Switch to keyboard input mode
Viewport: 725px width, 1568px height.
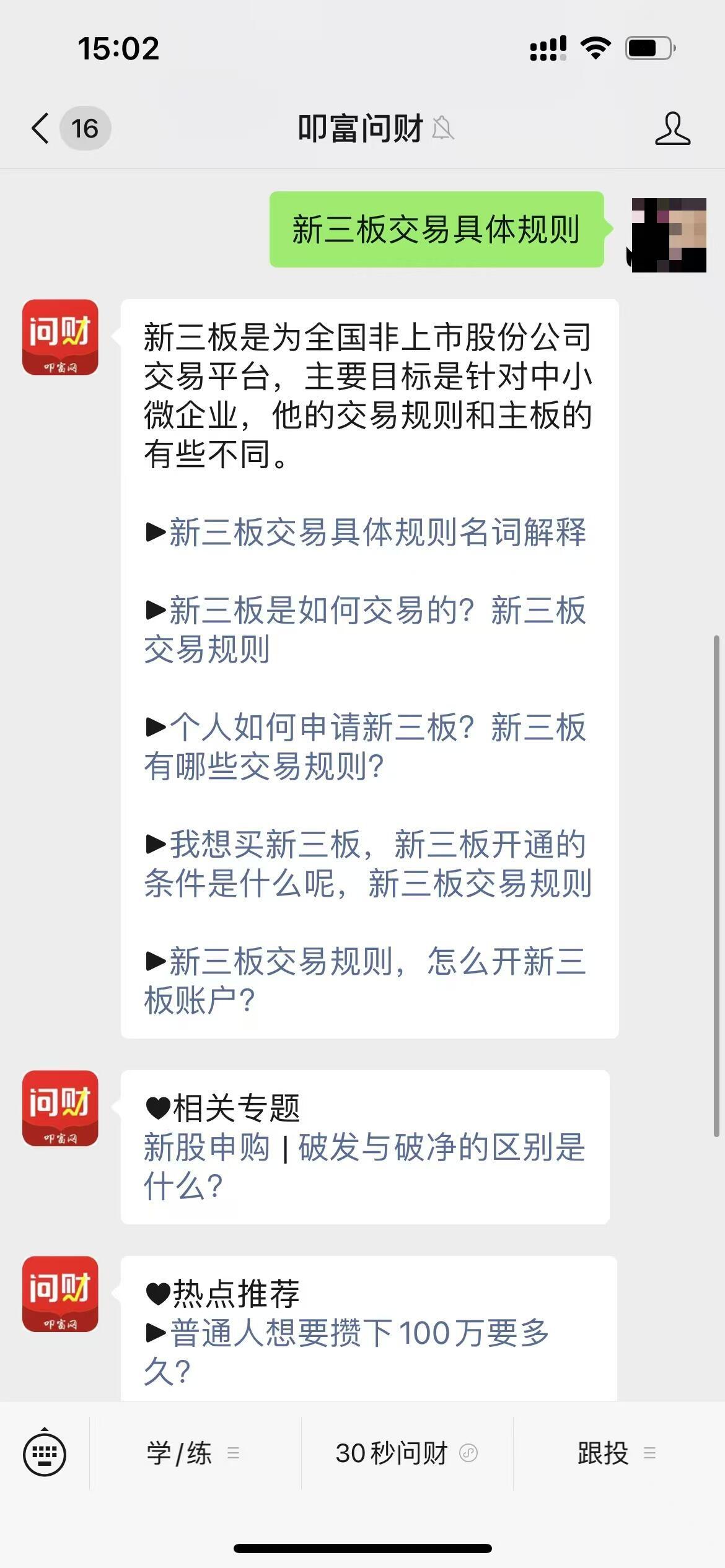tap(45, 1453)
